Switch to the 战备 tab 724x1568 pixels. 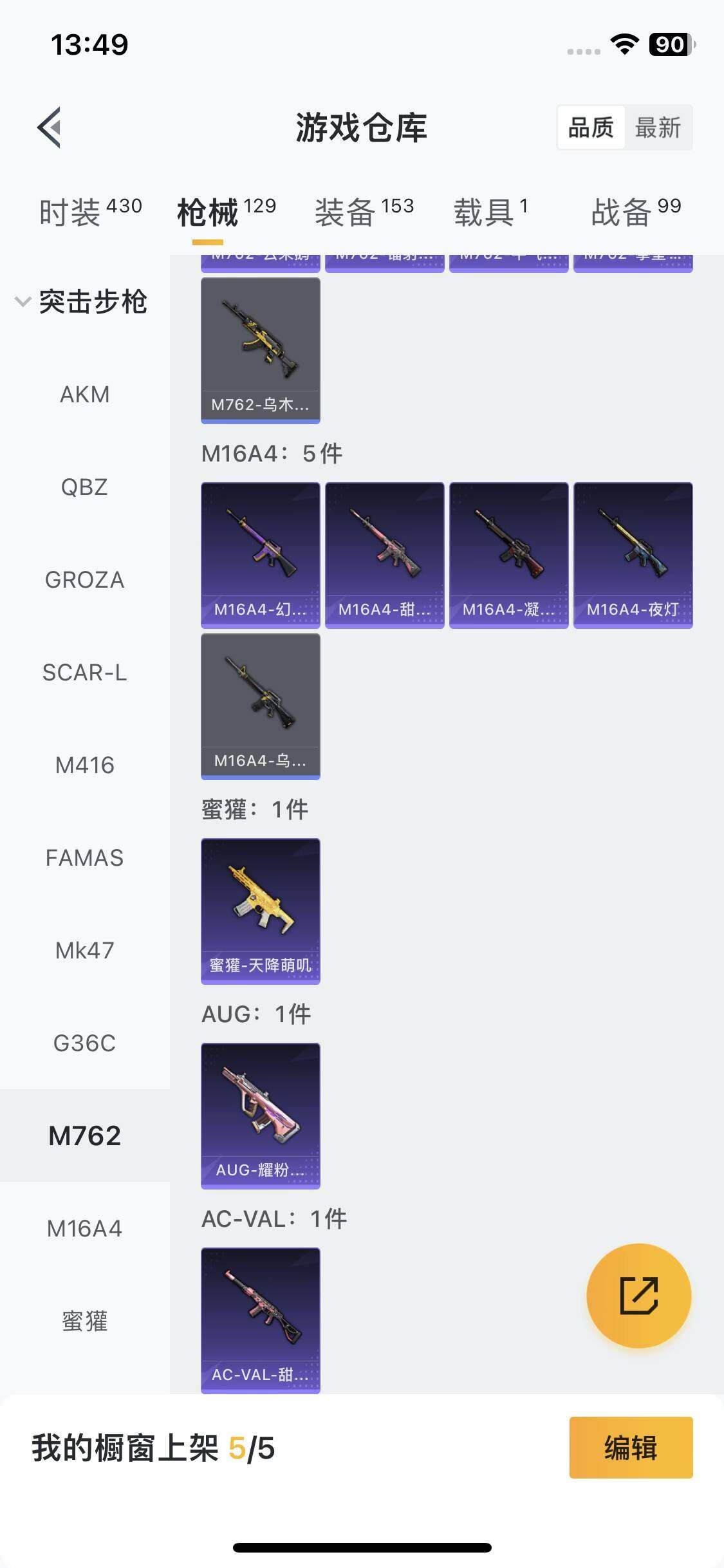pos(635,212)
